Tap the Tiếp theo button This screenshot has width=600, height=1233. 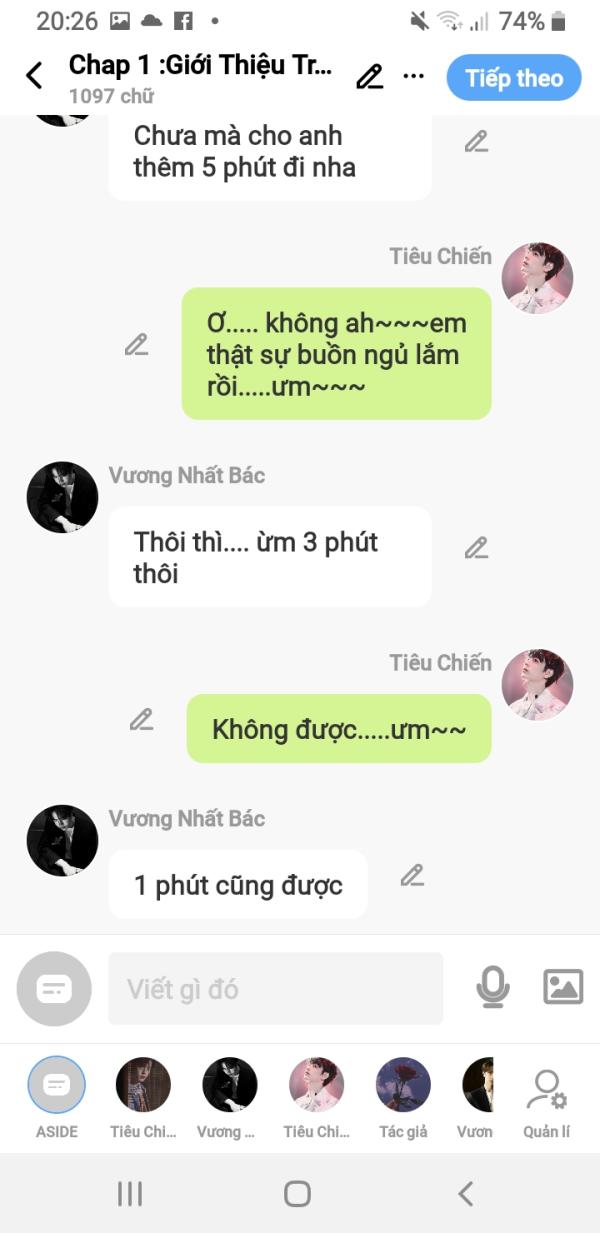tap(514, 78)
